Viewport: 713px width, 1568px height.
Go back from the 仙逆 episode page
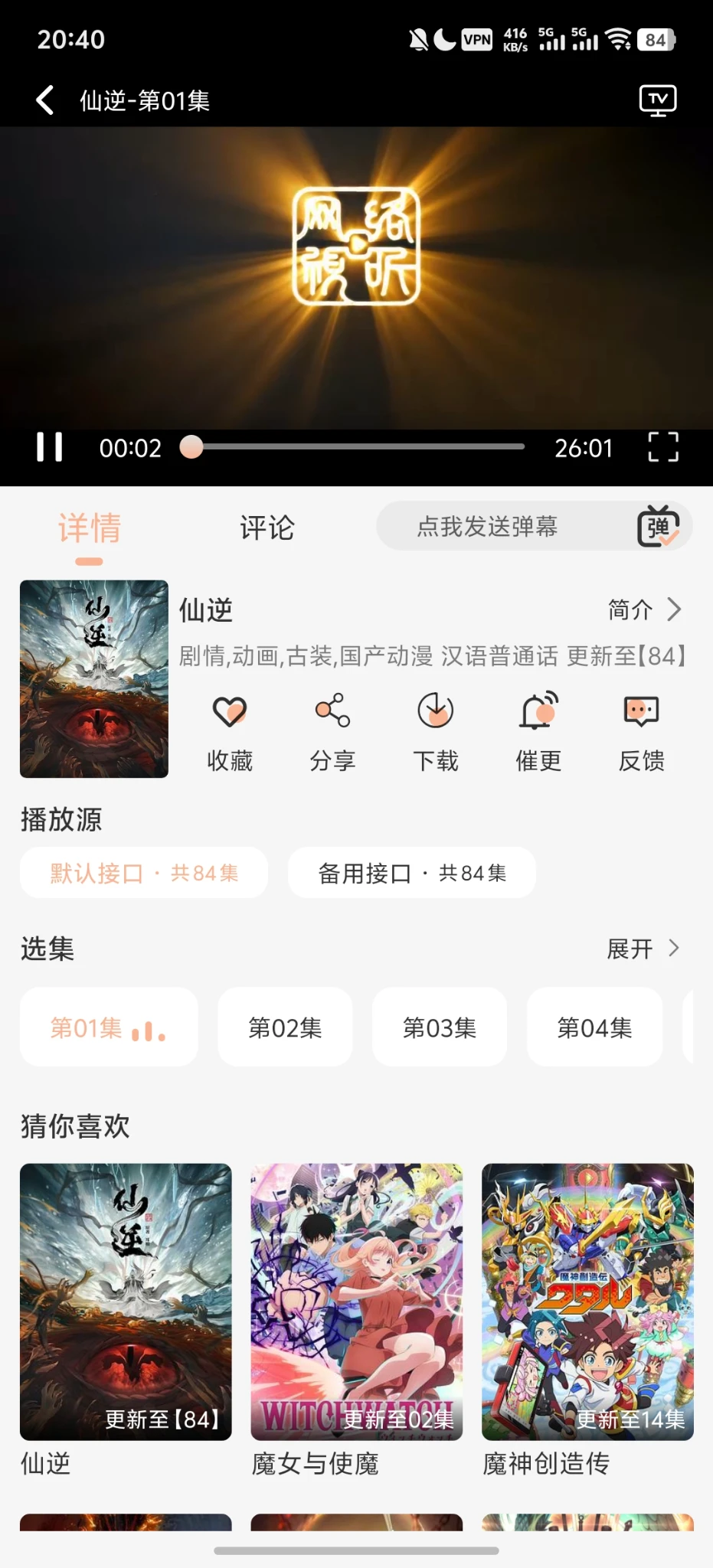pyautogui.click(x=45, y=100)
